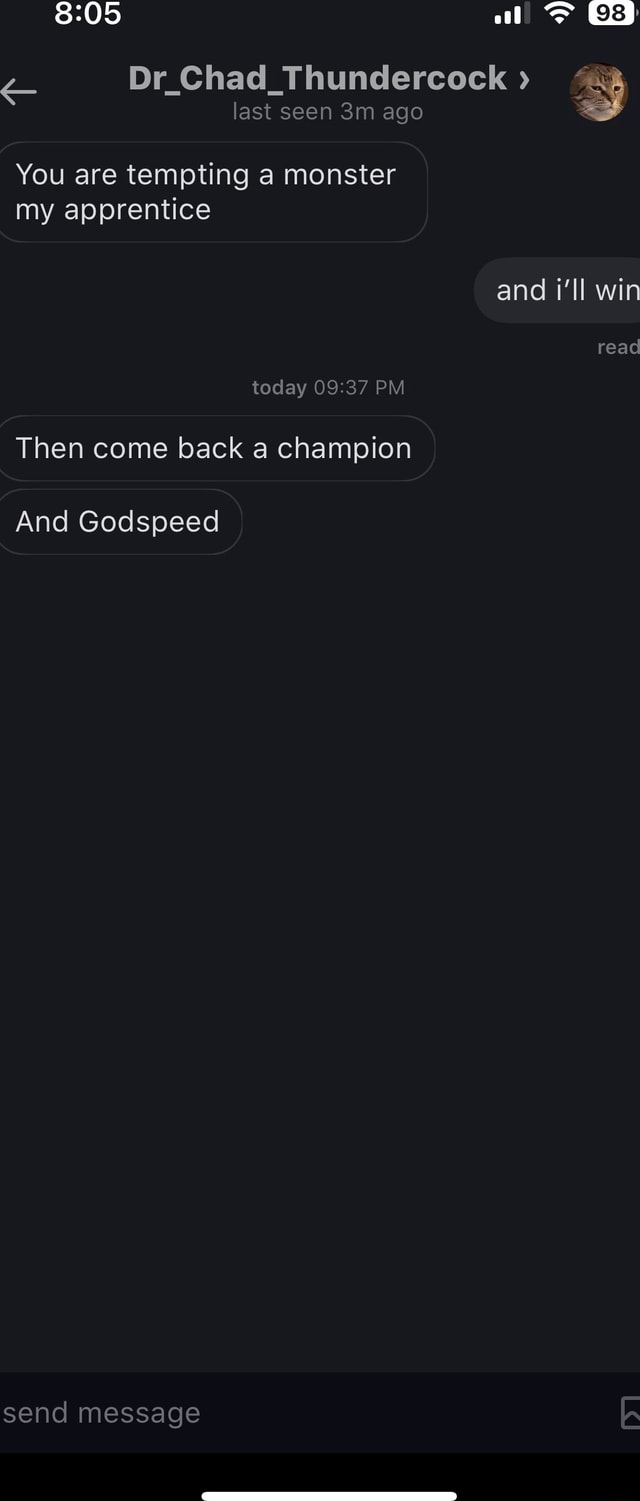Viewport: 640px width, 1501px height.
Task: Attach an image to the message
Action: (630, 1412)
